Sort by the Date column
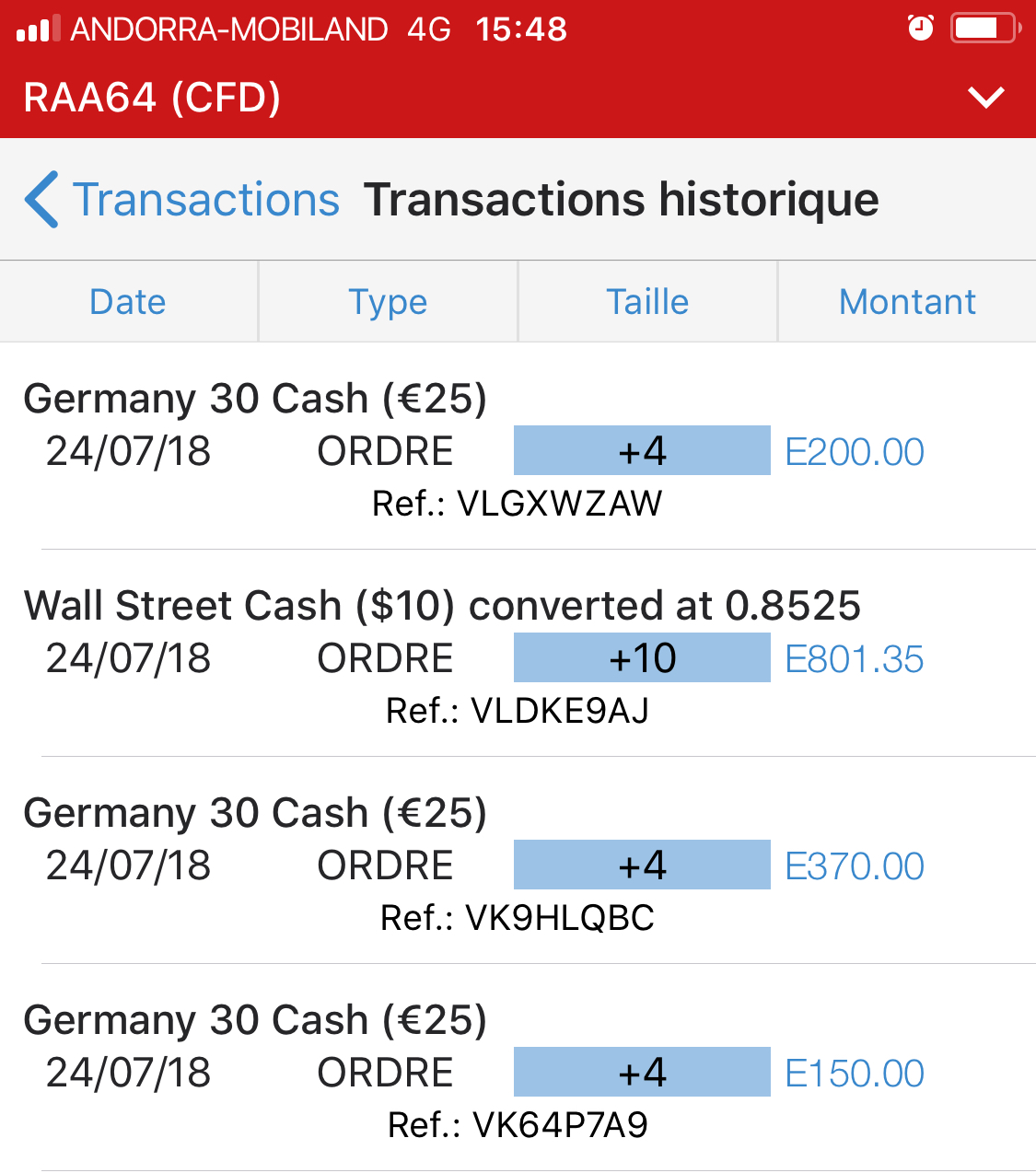The height and width of the screenshot is (1173, 1036). (128, 302)
